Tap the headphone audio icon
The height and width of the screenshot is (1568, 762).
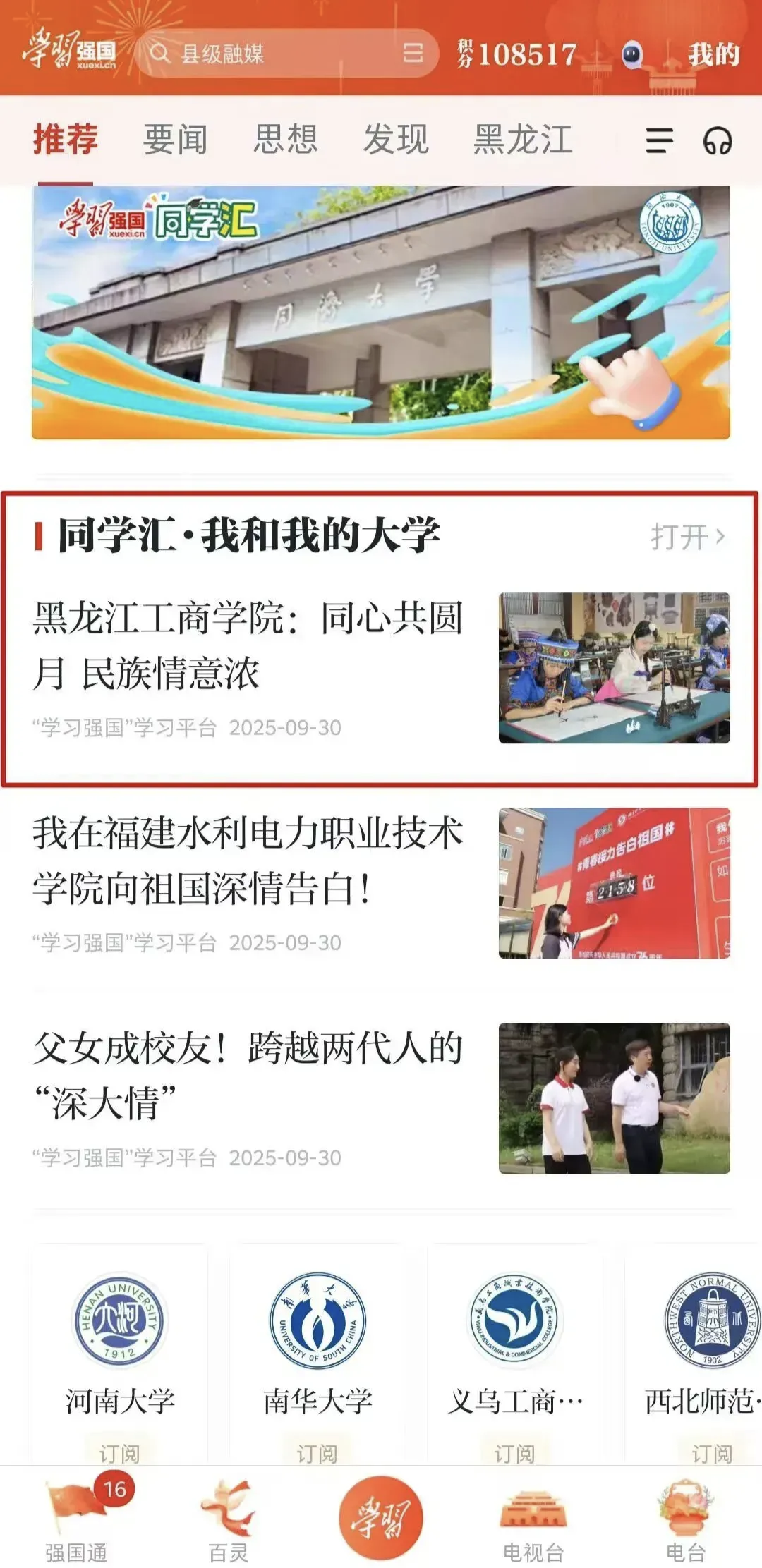718,141
